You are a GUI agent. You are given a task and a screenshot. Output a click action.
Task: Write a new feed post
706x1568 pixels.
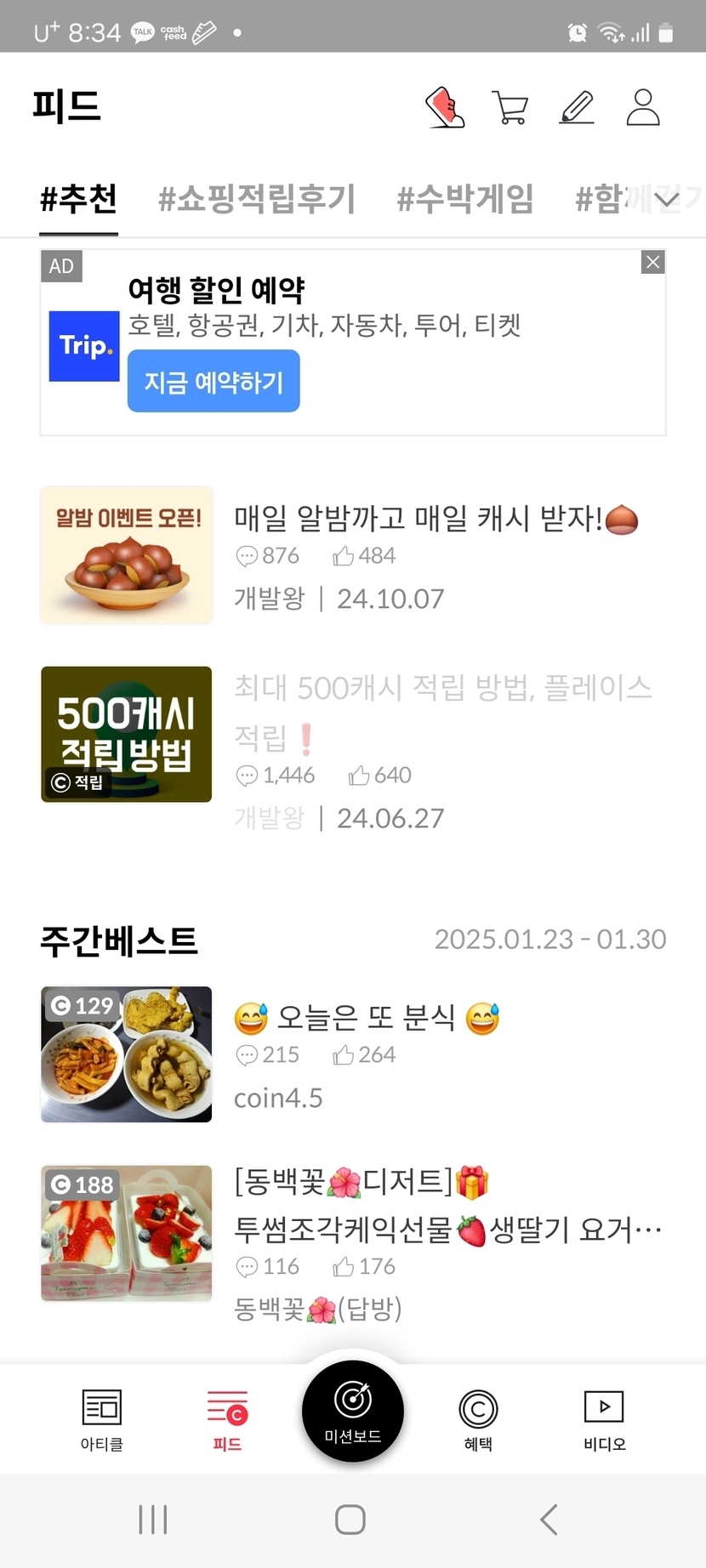577,108
